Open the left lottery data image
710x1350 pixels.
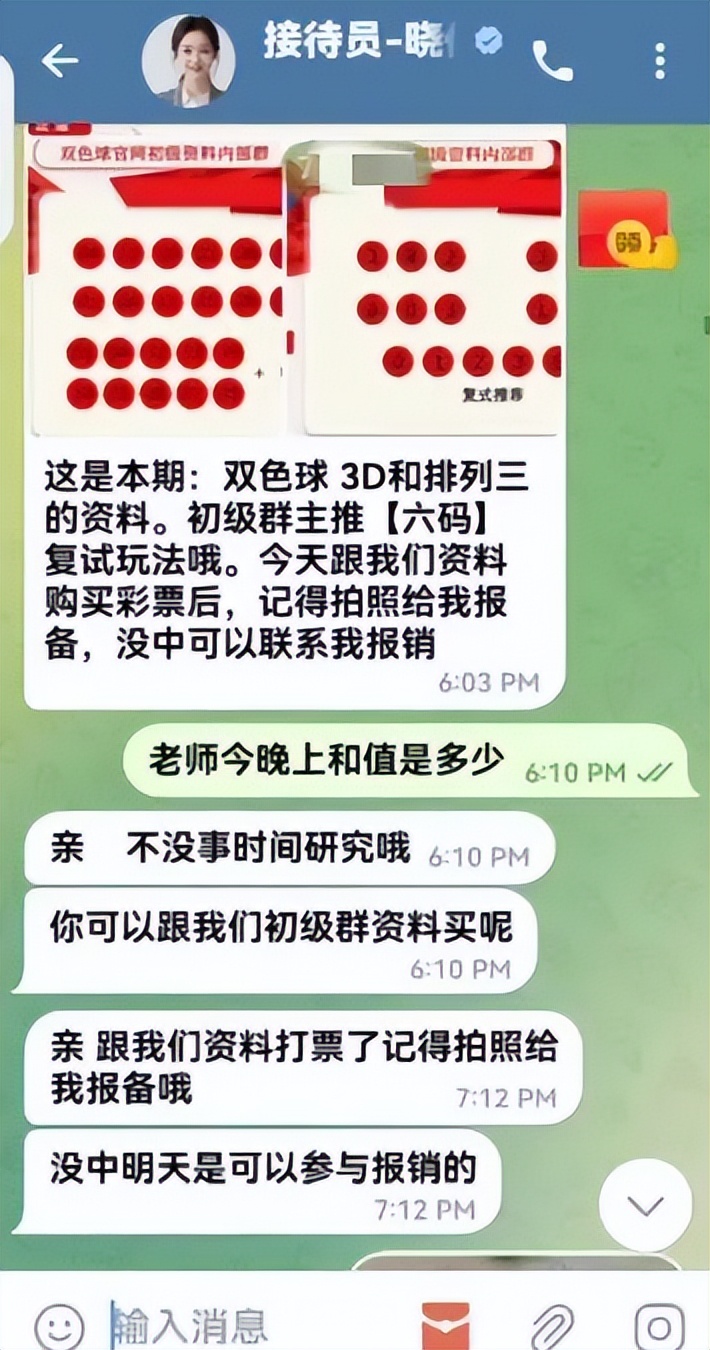tap(158, 285)
